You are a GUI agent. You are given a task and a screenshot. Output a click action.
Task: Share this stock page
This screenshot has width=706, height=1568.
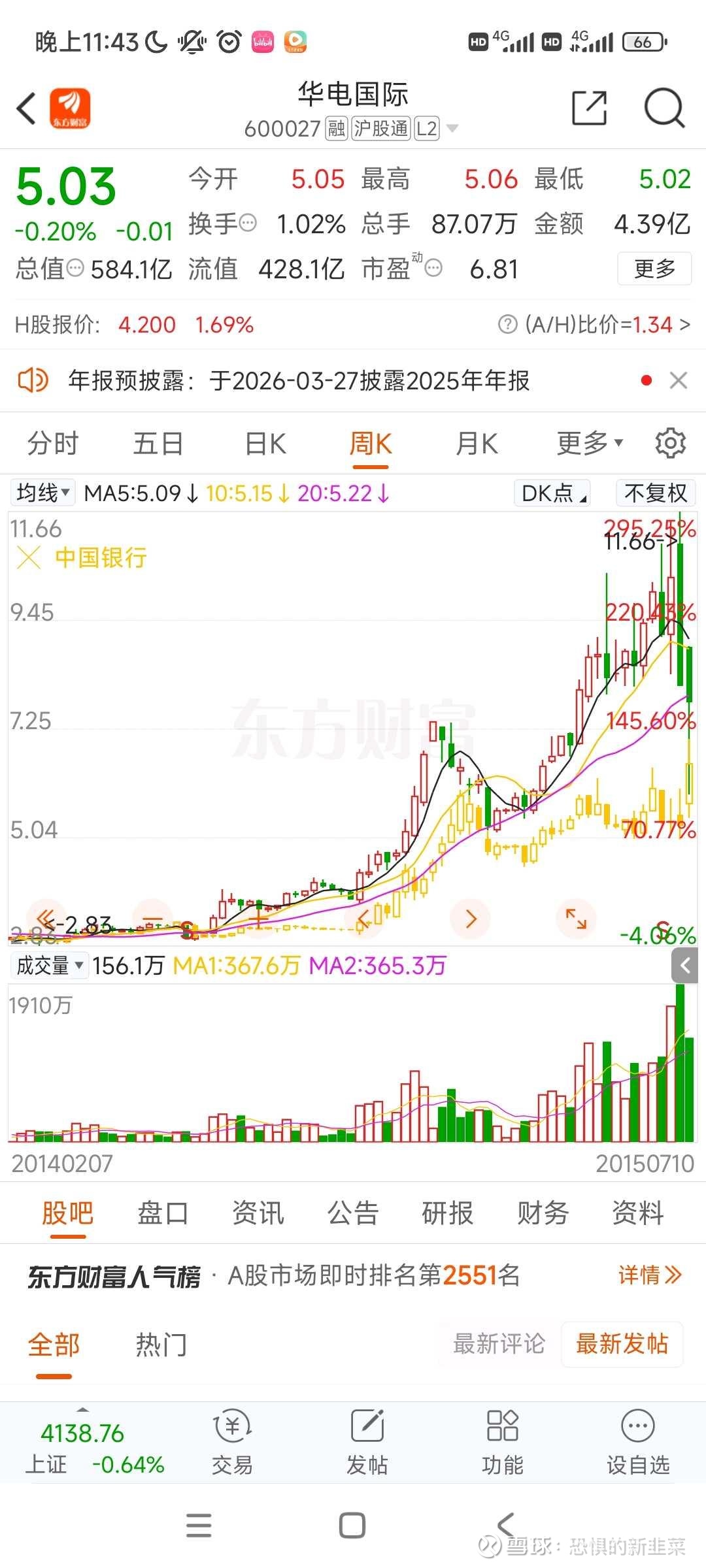coord(589,108)
